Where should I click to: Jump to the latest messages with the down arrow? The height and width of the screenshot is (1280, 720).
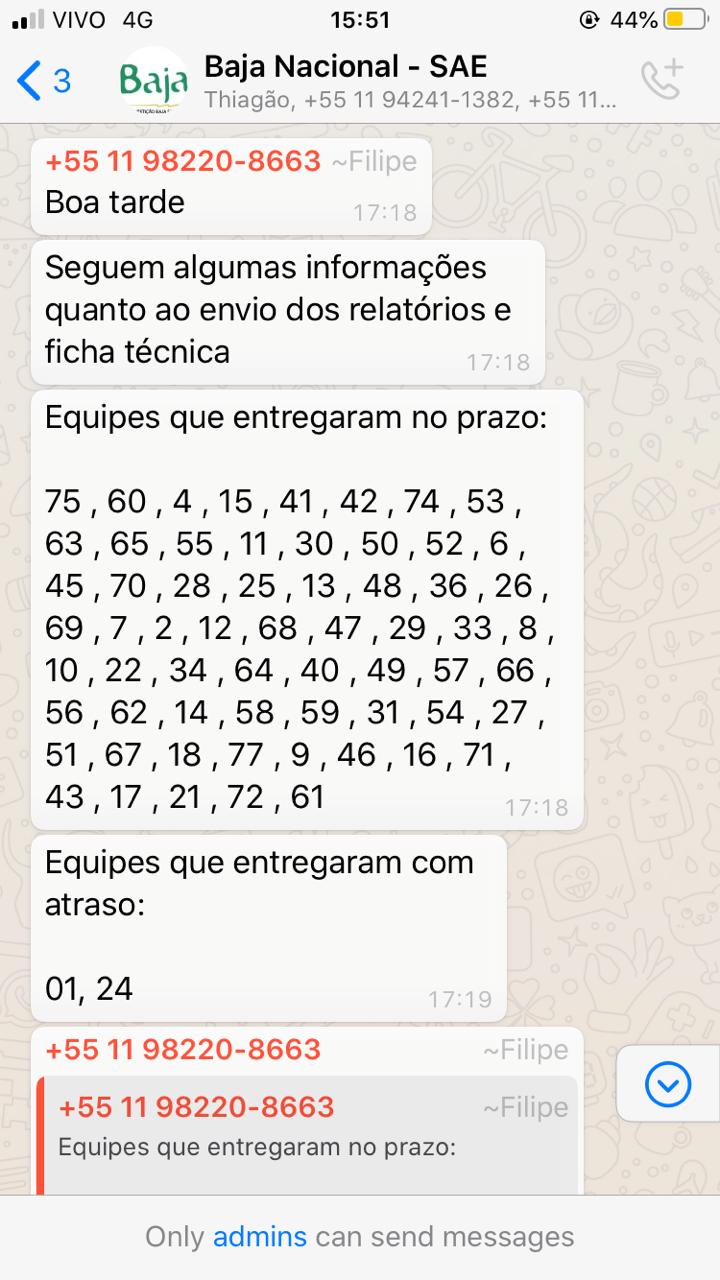(667, 1083)
